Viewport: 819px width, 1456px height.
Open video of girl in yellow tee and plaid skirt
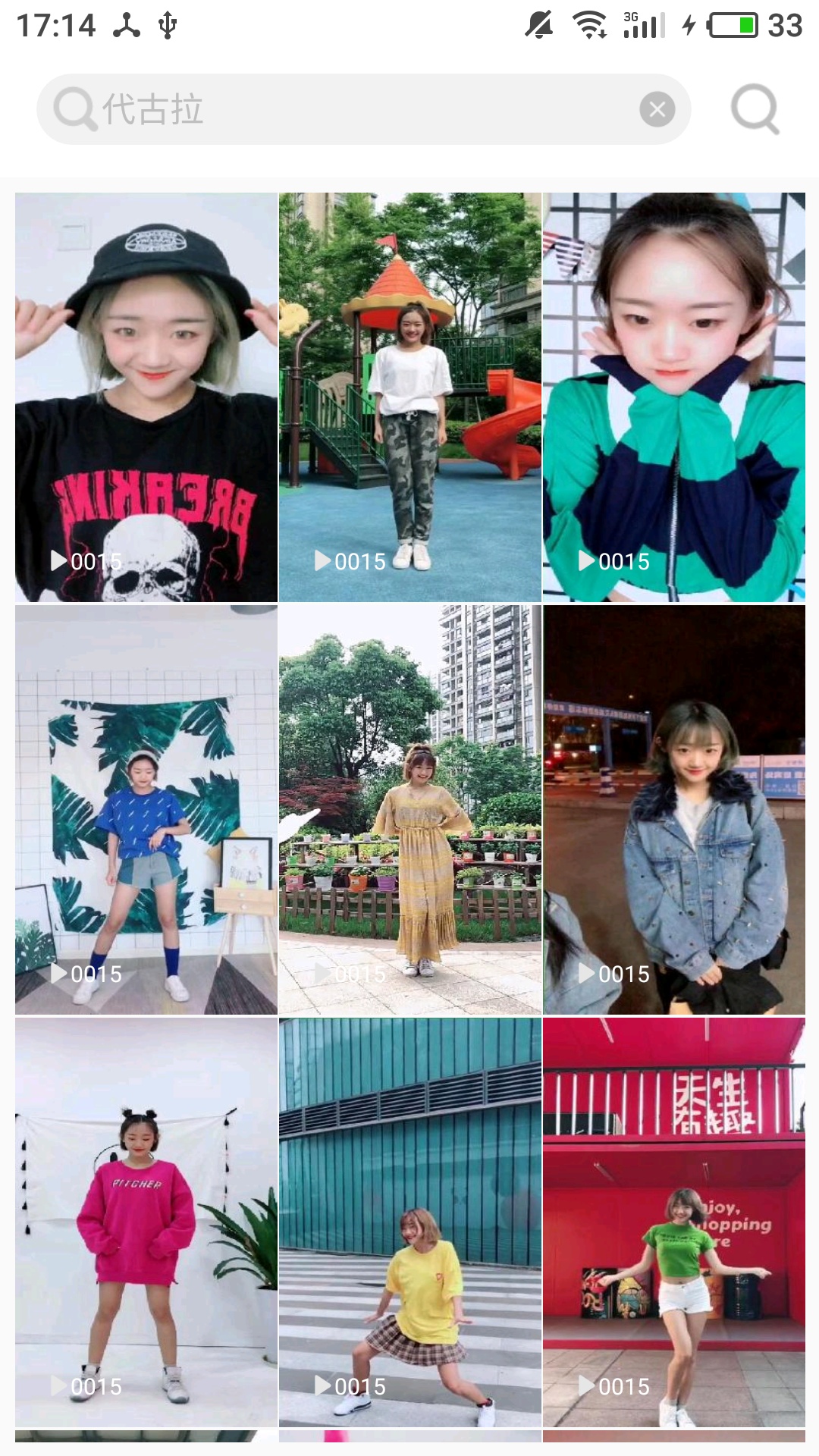410,1222
